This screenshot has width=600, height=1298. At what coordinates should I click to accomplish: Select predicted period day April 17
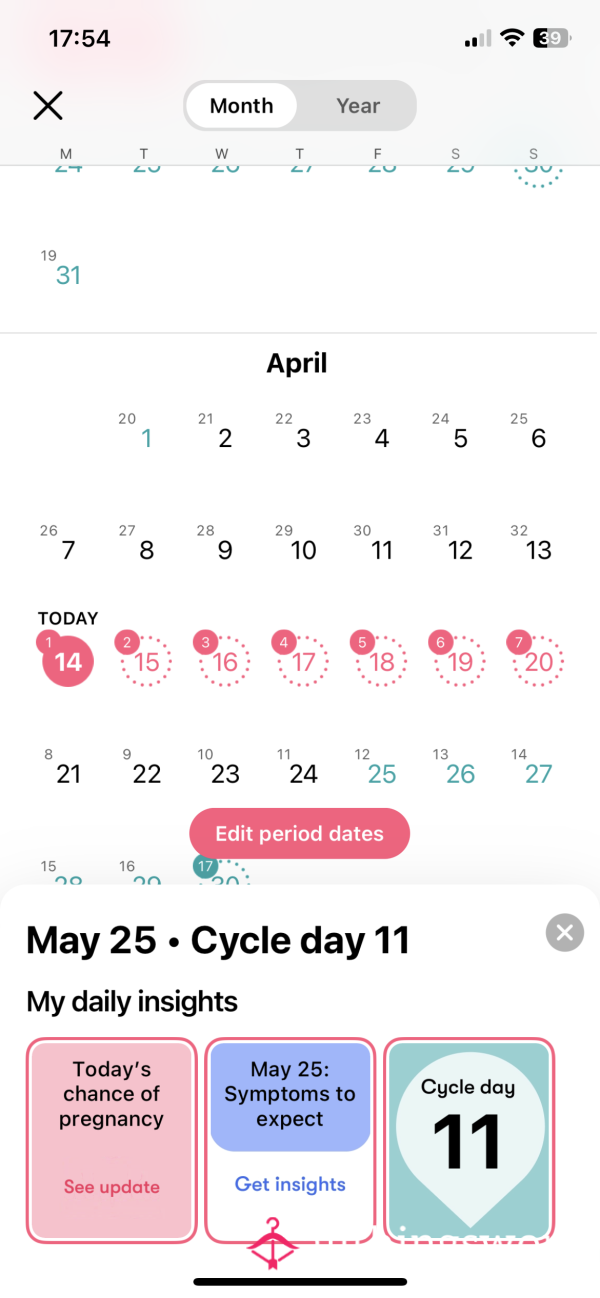point(303,661)
